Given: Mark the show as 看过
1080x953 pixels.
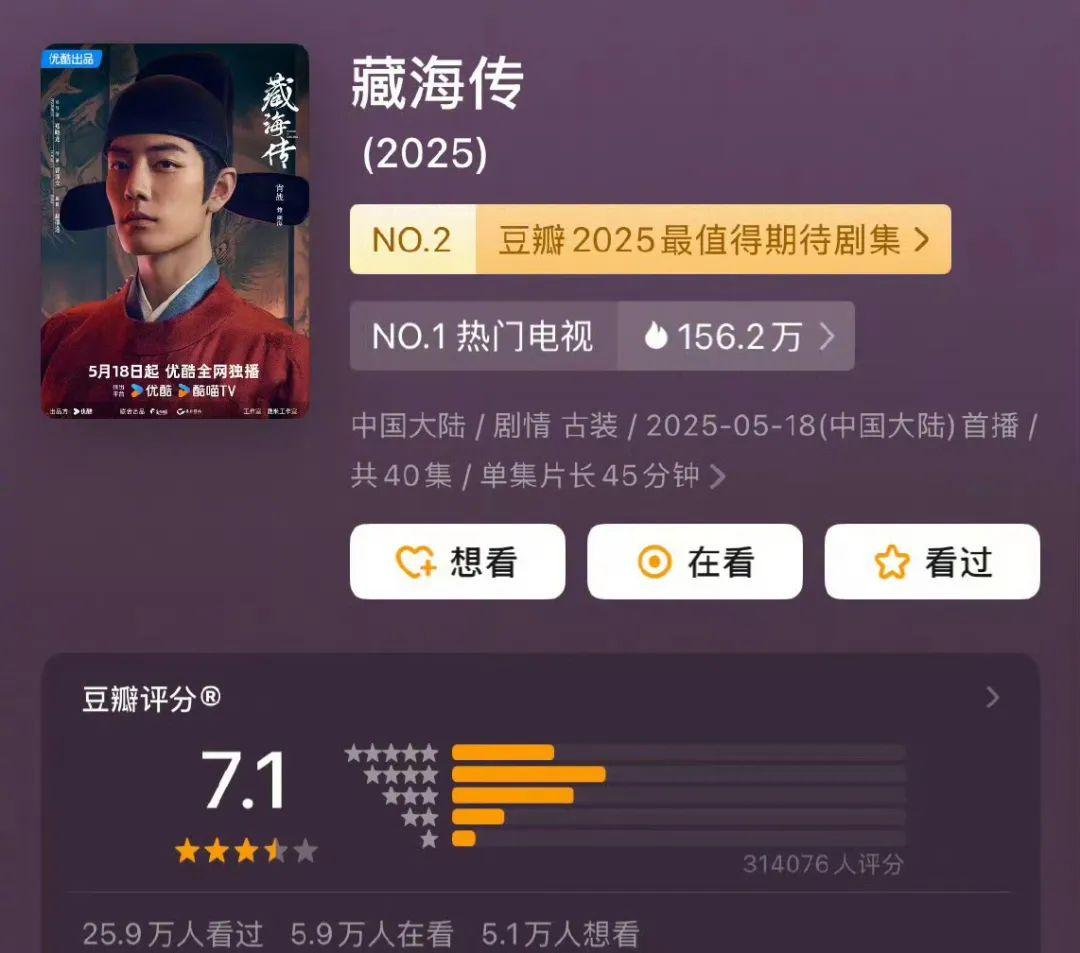Looking at the screenshot, I should (931, 562).
